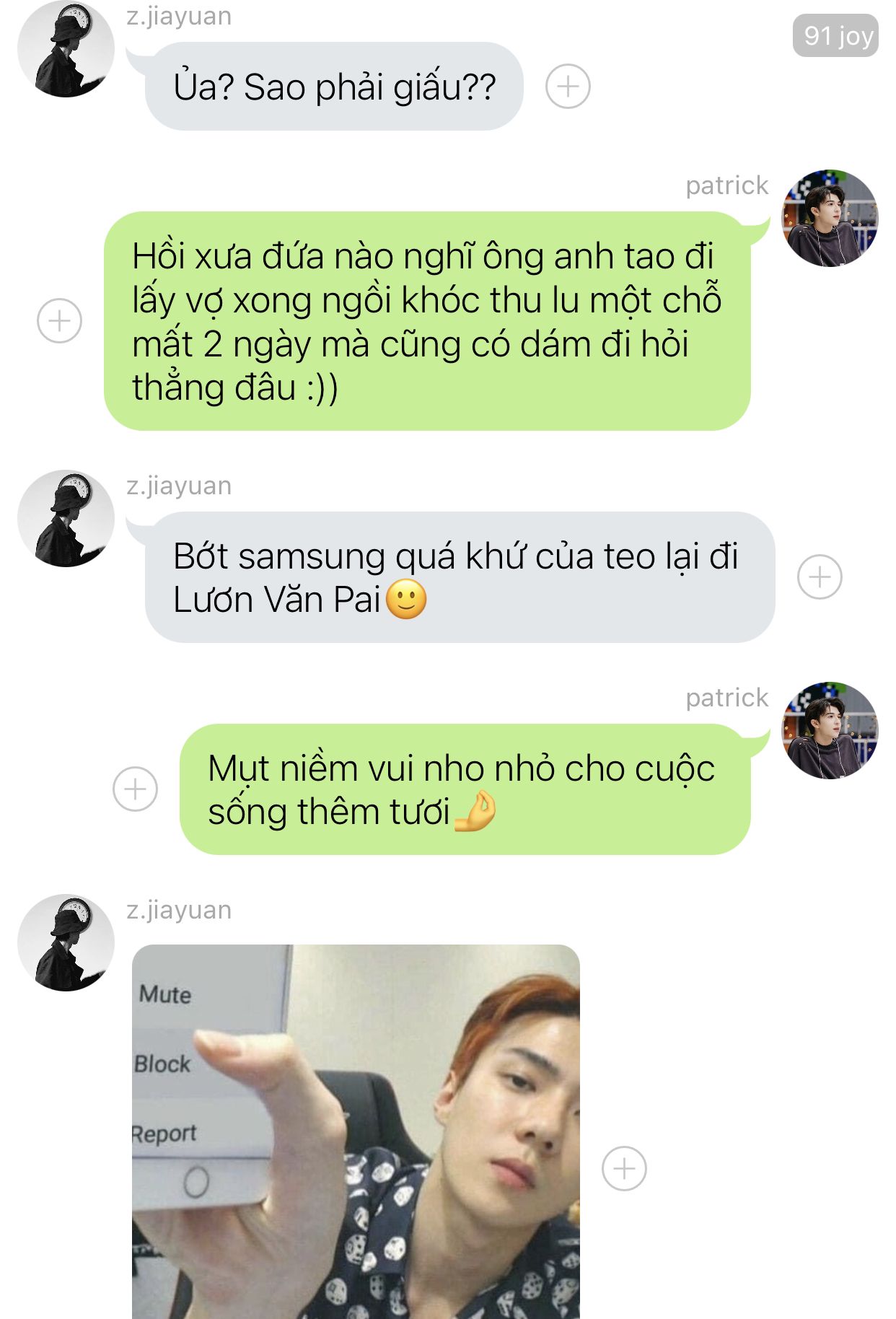Tap plus icon beside "Ủa? Sao phải giấu??"
This screenshot has height=1319, width=896.
568,87
